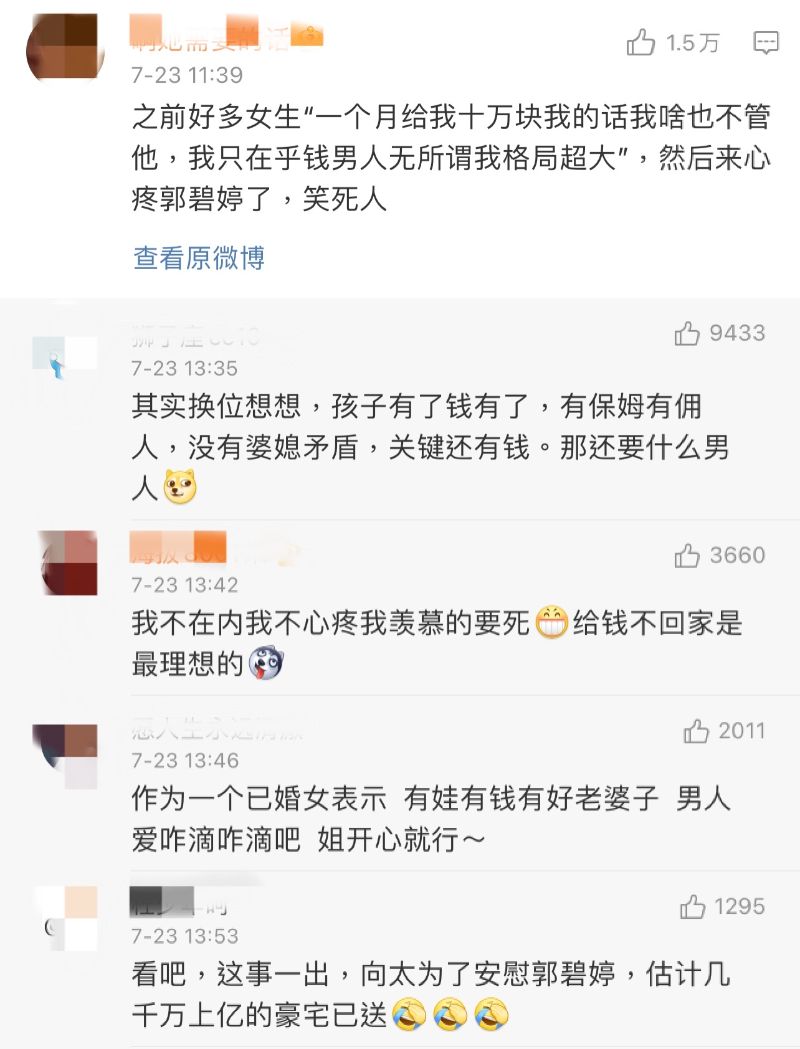Open the avatar of the 7-23 13:46 commenter

65,756
